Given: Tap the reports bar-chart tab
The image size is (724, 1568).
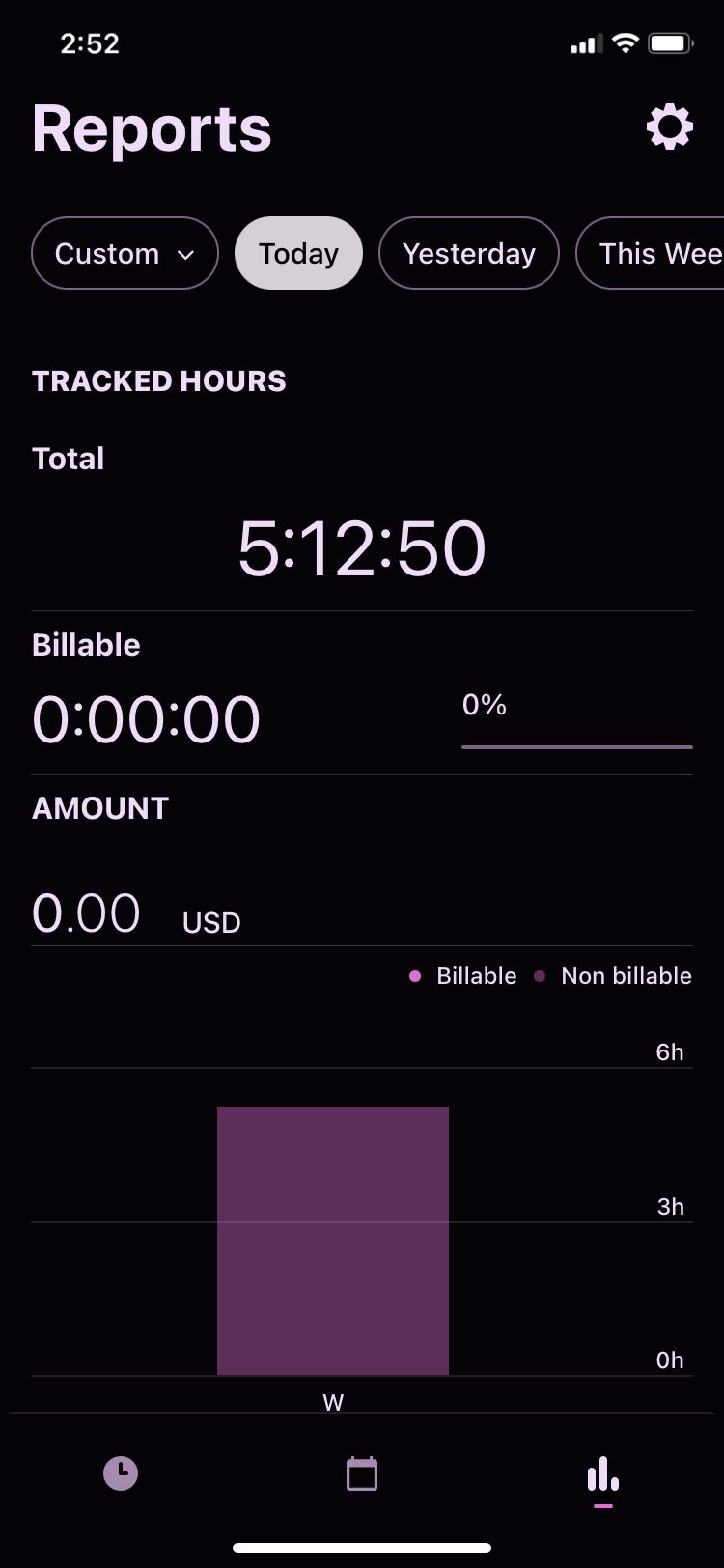Looking at the screenshot, I should coord(602,1474).
